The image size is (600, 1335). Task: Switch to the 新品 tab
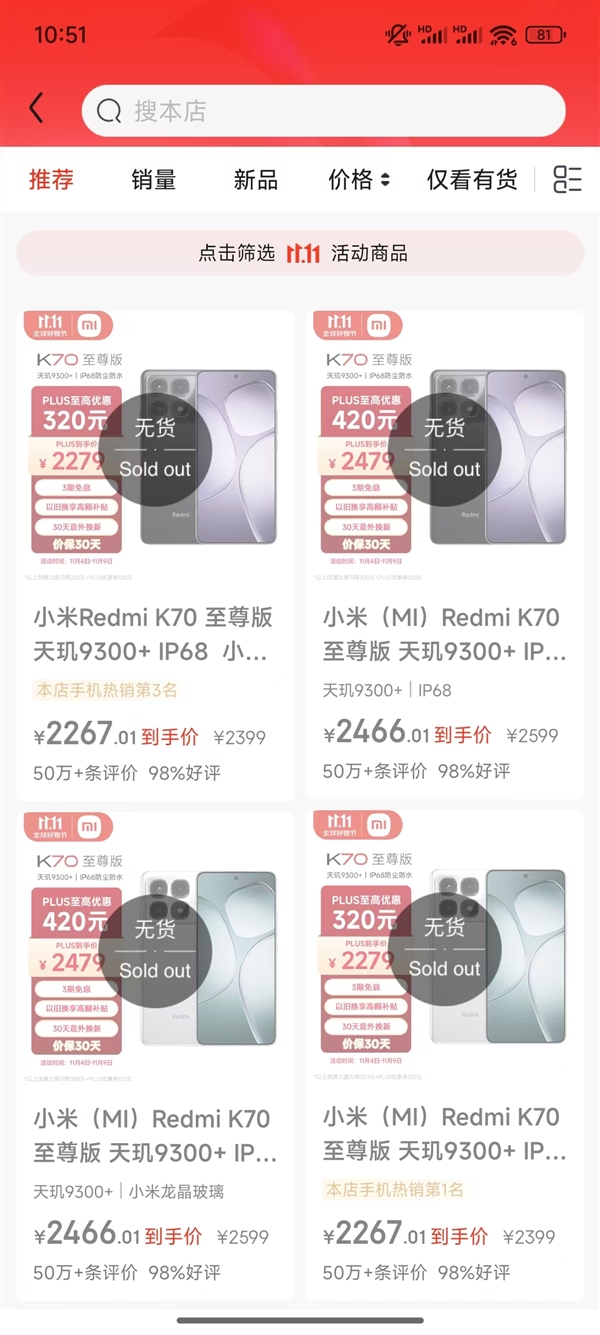click(255, 180)
